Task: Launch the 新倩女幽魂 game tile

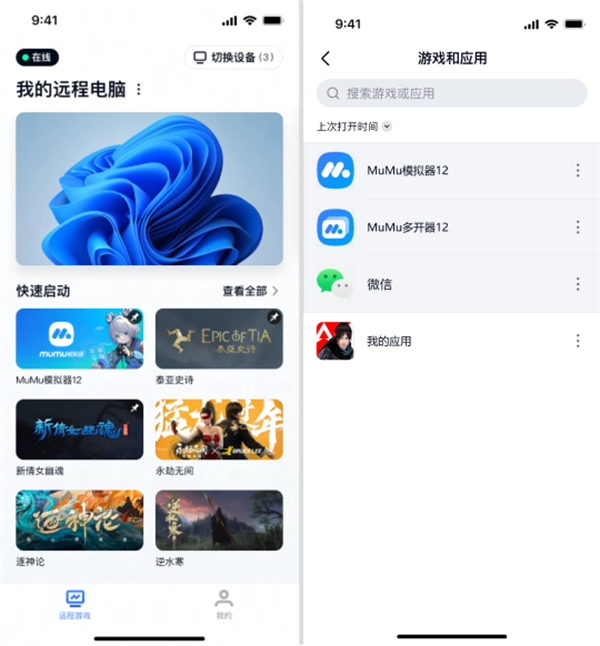Action: coord(79,429)
